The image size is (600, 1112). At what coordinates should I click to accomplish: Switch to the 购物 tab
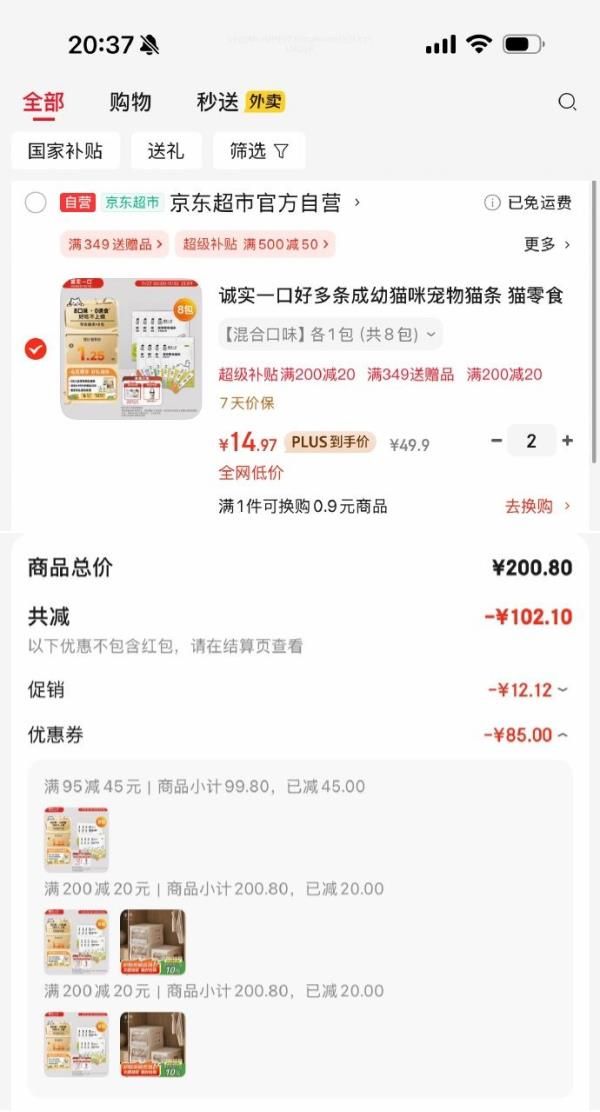[130, 102]
